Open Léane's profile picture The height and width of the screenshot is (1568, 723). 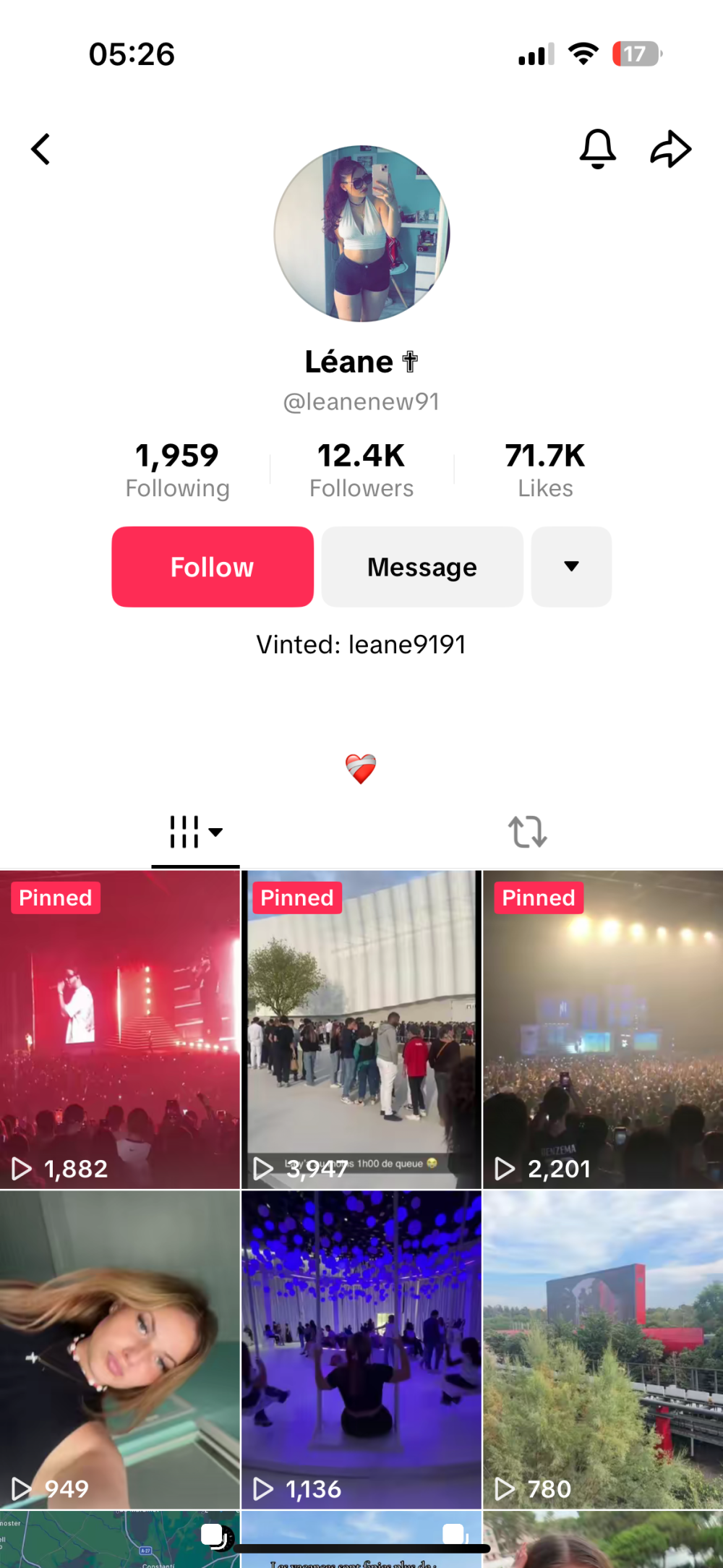pos(361,234)
